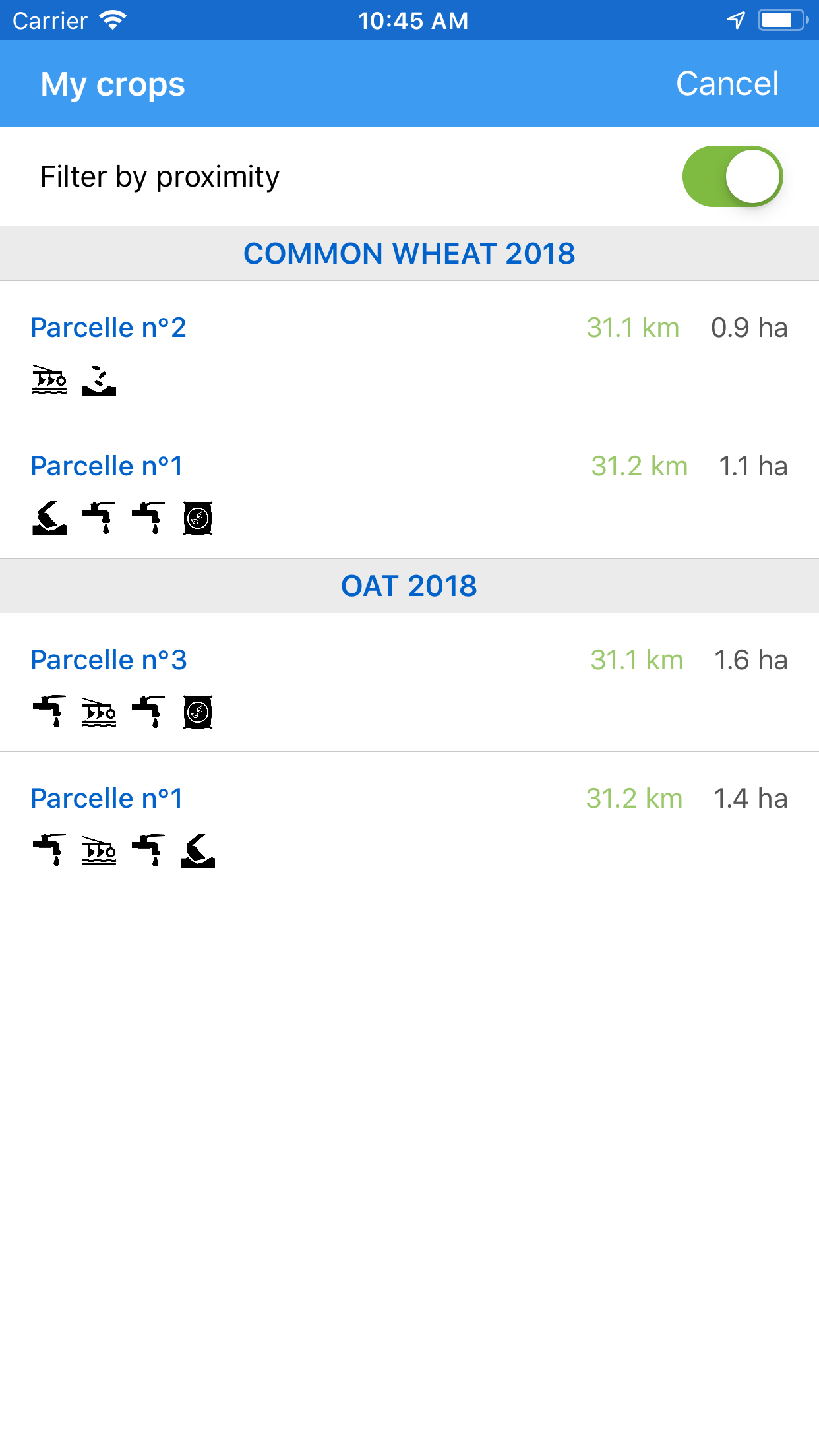Click the sowing icon on Parcelle n°2

pyautogui.click(x=98, y=380)
